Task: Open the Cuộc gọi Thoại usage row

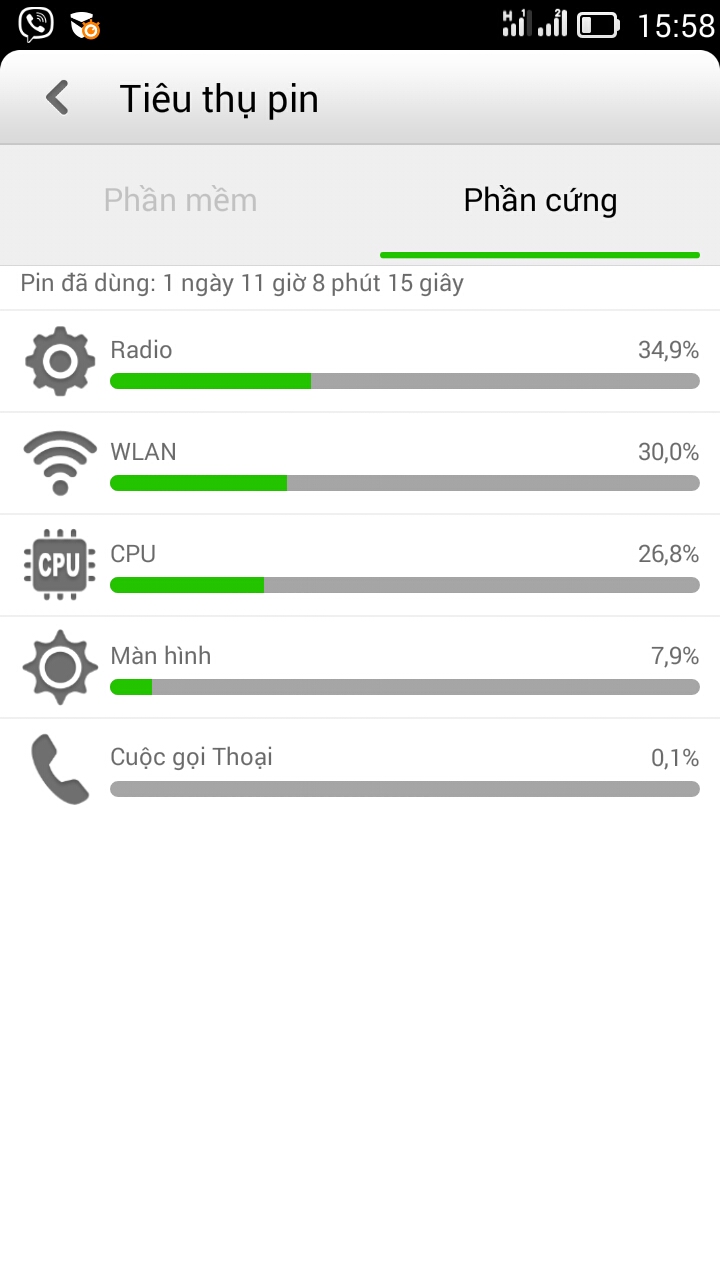Action: [x=360, y=769]
